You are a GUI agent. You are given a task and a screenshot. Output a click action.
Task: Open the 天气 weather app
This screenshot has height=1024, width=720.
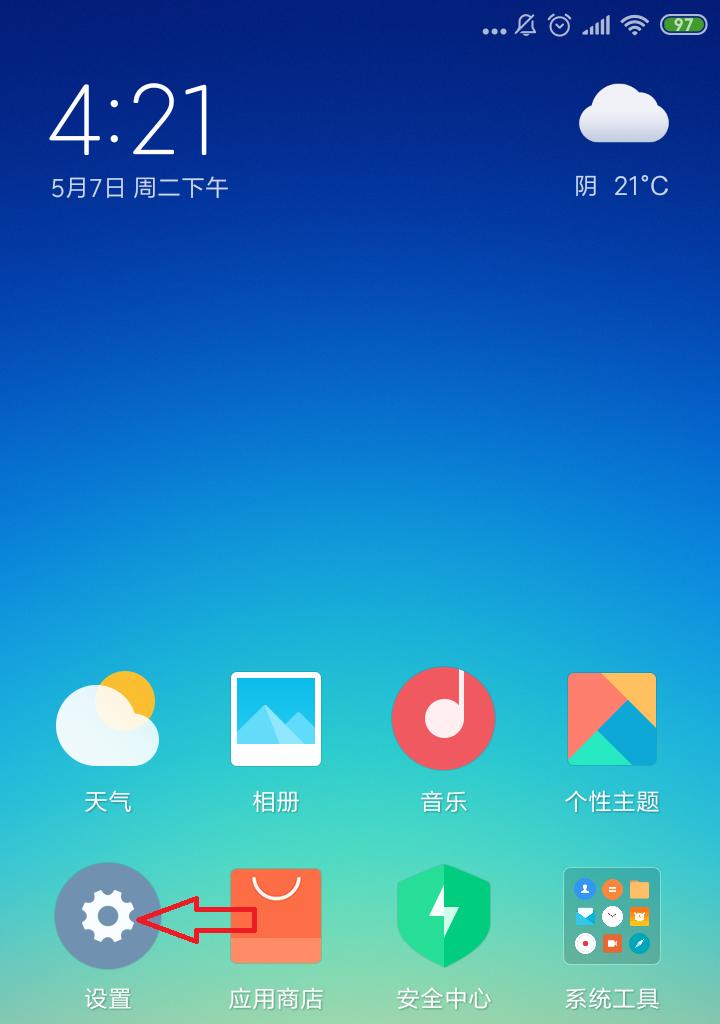pyautogui.click(x=108, y=720)
